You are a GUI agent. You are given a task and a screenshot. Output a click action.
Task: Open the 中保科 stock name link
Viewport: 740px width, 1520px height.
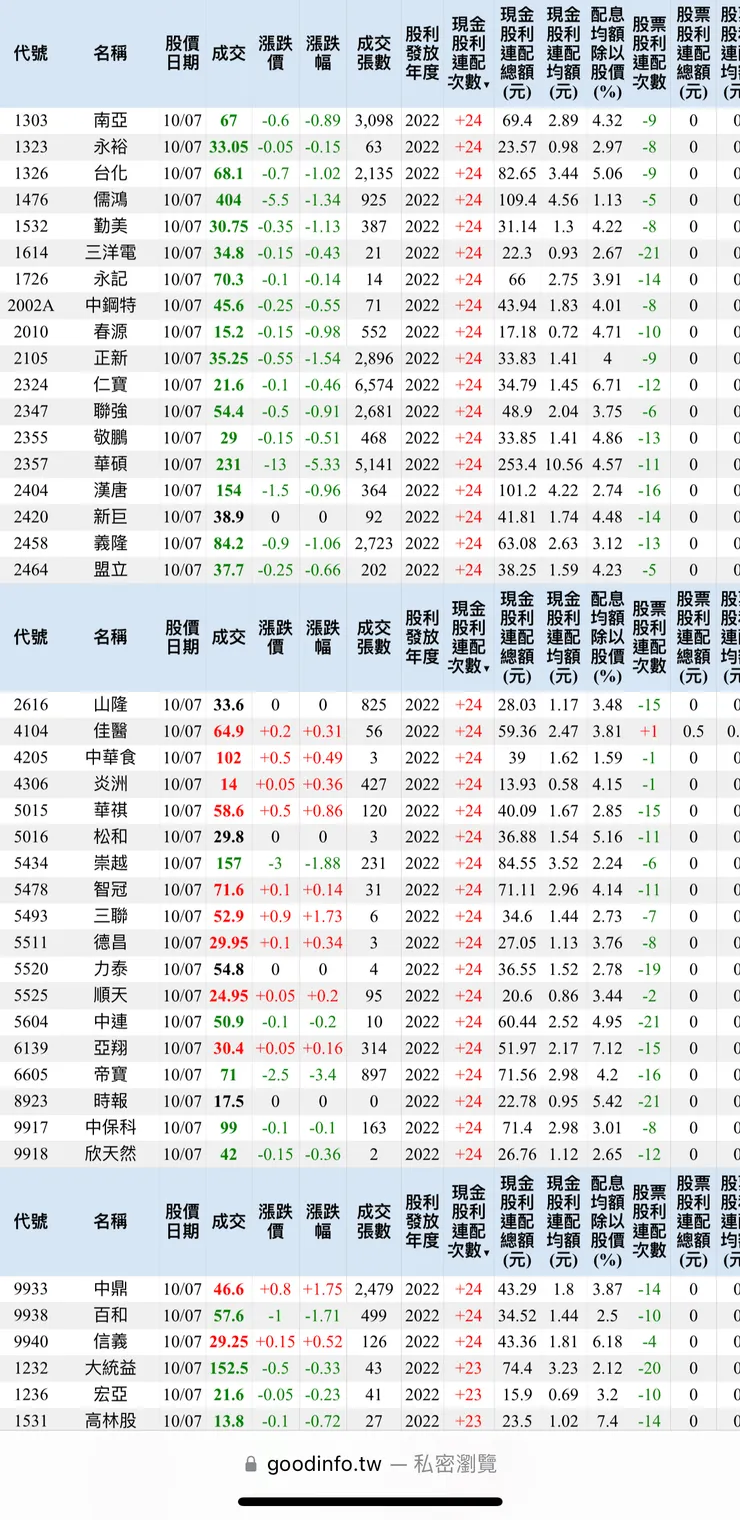coord(110,1128)
